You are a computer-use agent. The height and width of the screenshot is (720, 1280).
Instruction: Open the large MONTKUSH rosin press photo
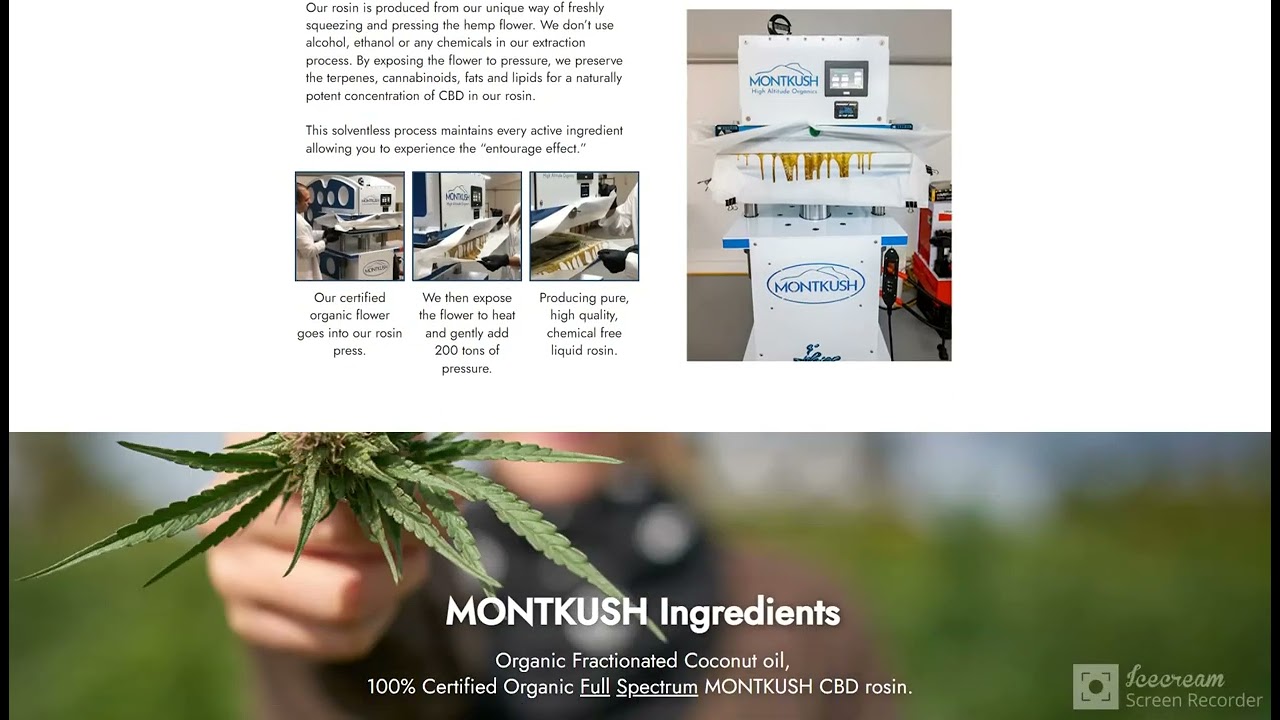pos(819,185)
